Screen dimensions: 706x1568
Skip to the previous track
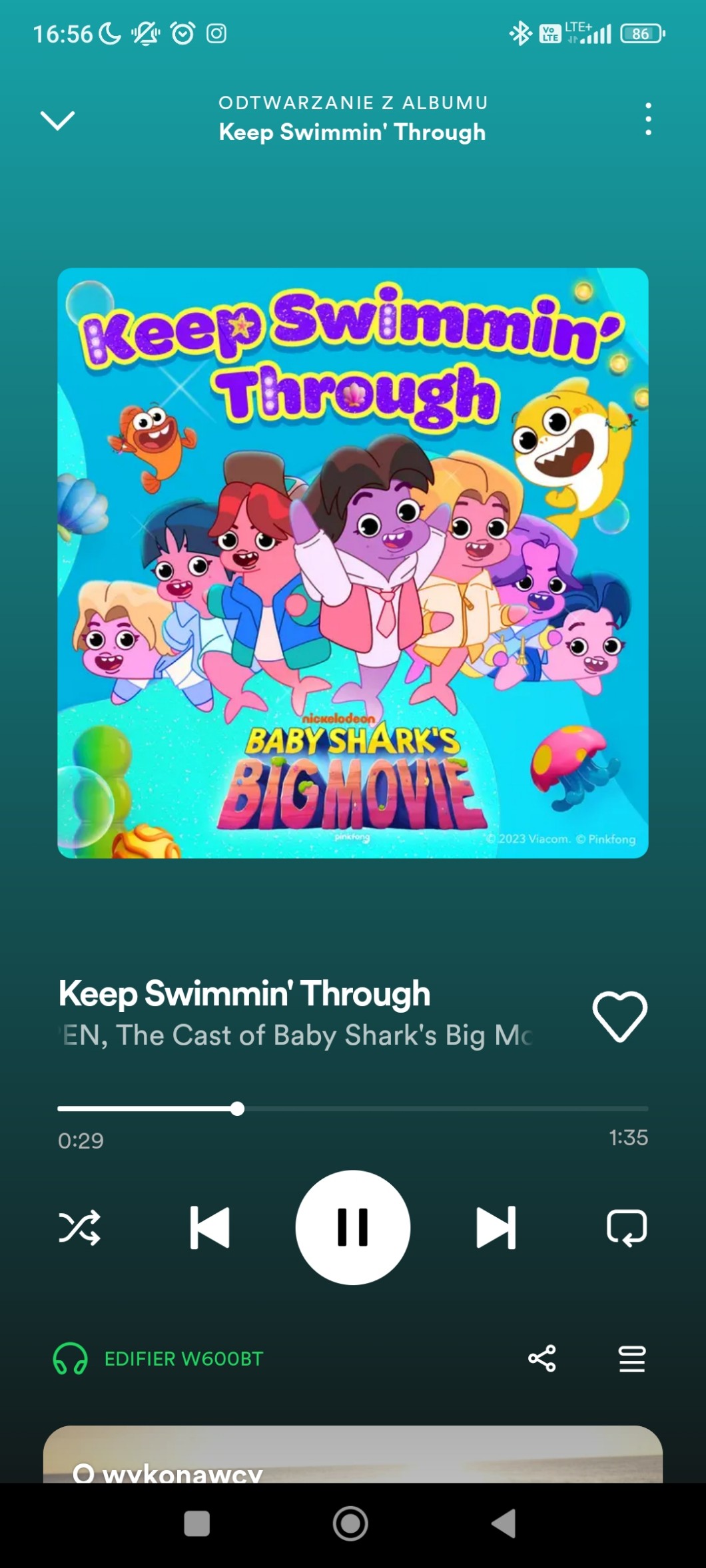210,1227
